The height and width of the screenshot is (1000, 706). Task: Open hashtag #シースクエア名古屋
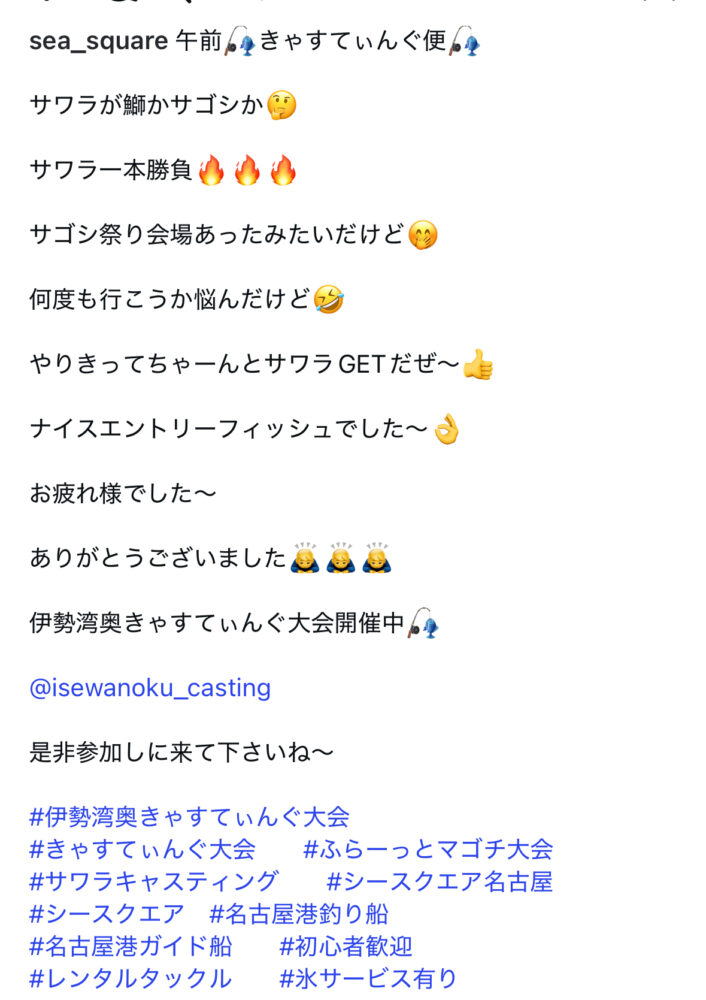point(439,882)
